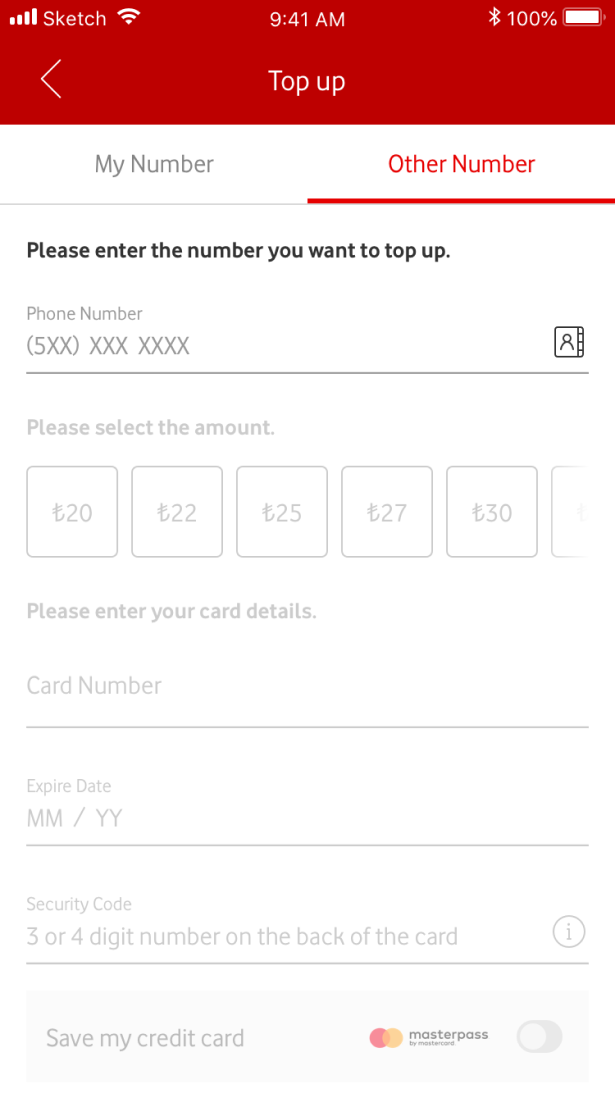Open the security code info icon
Image resolution: width=615 pixels, height=1095 pixels.
click(x=569, y=932)
